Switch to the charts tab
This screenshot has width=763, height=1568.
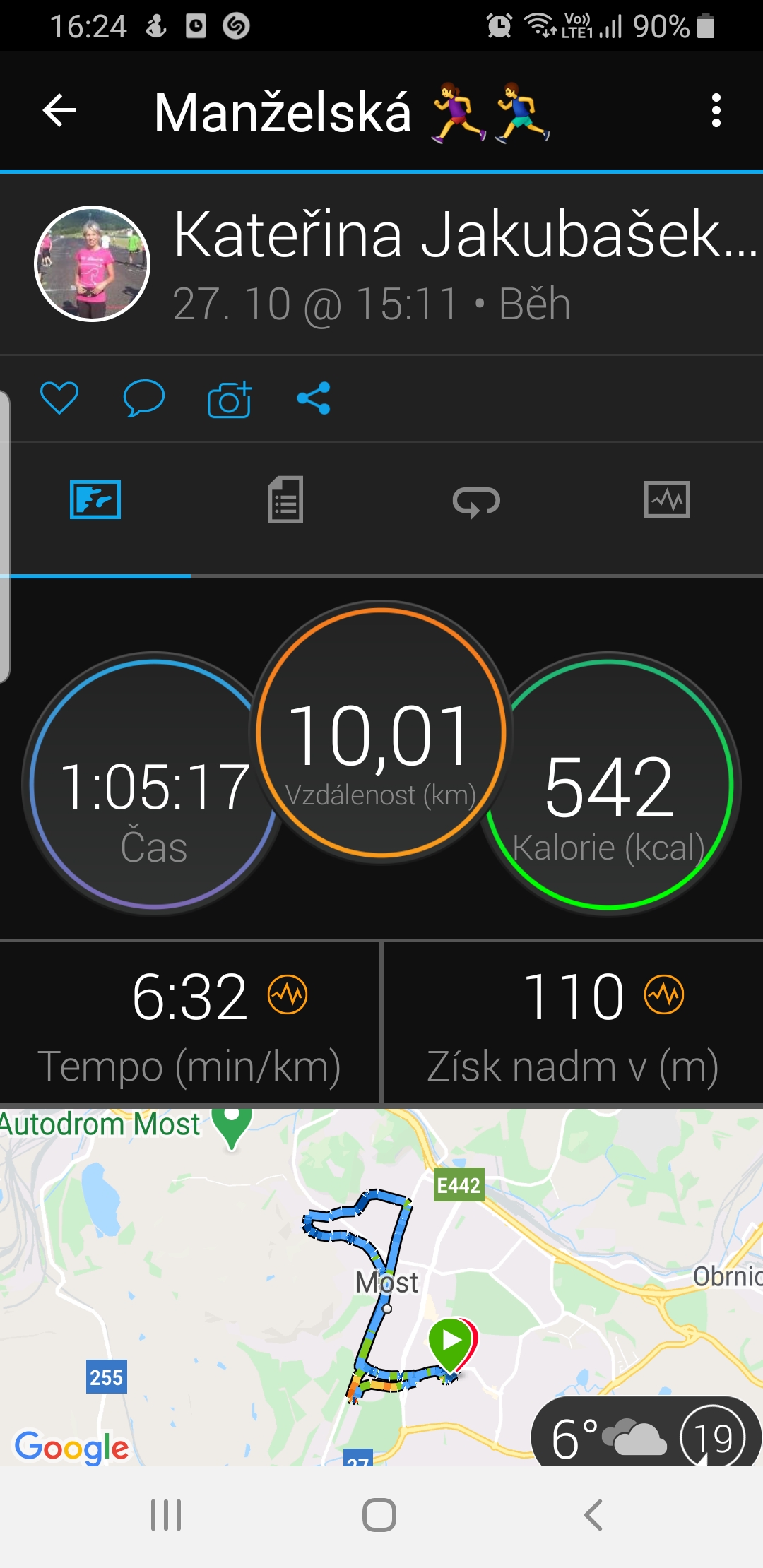[667, 500]
